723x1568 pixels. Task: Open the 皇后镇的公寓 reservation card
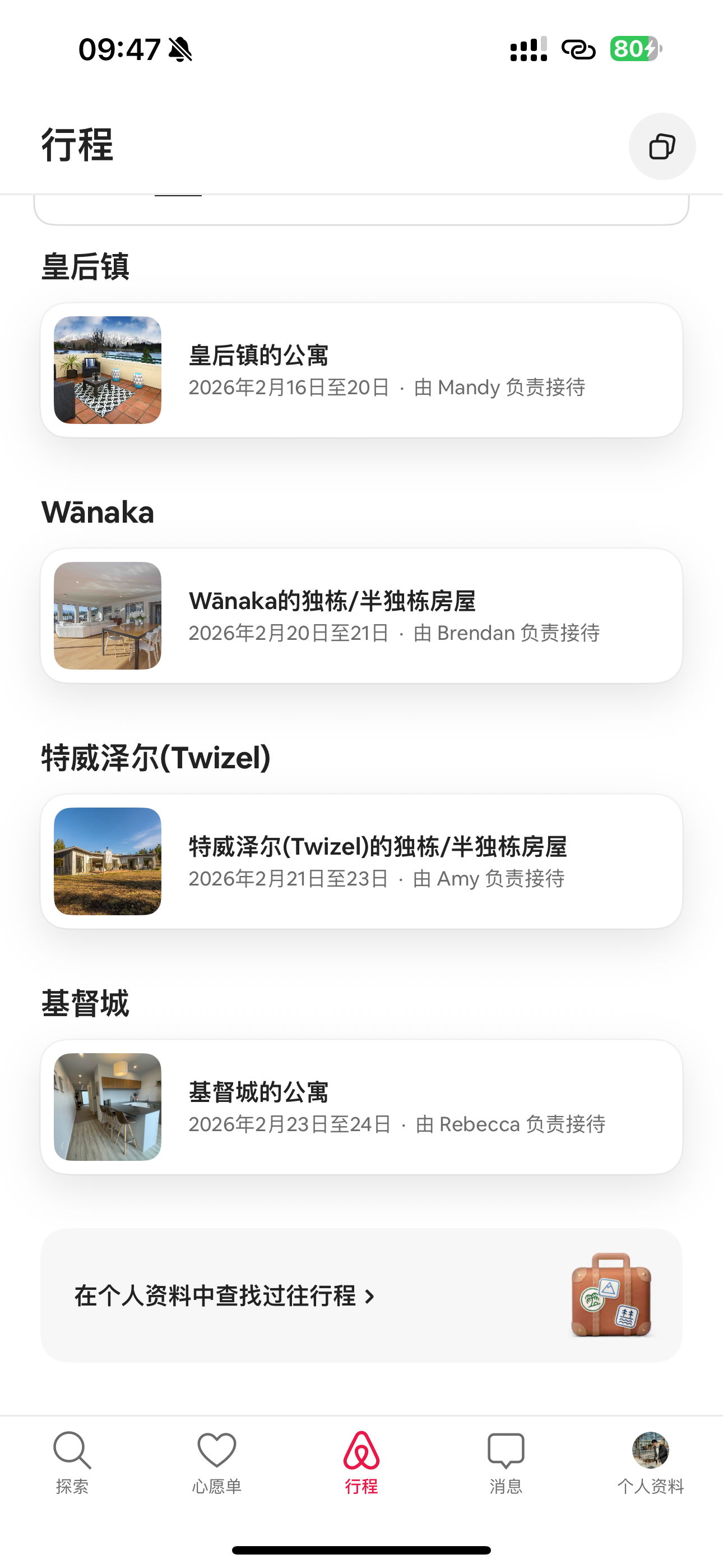click(x=361, y=370)
